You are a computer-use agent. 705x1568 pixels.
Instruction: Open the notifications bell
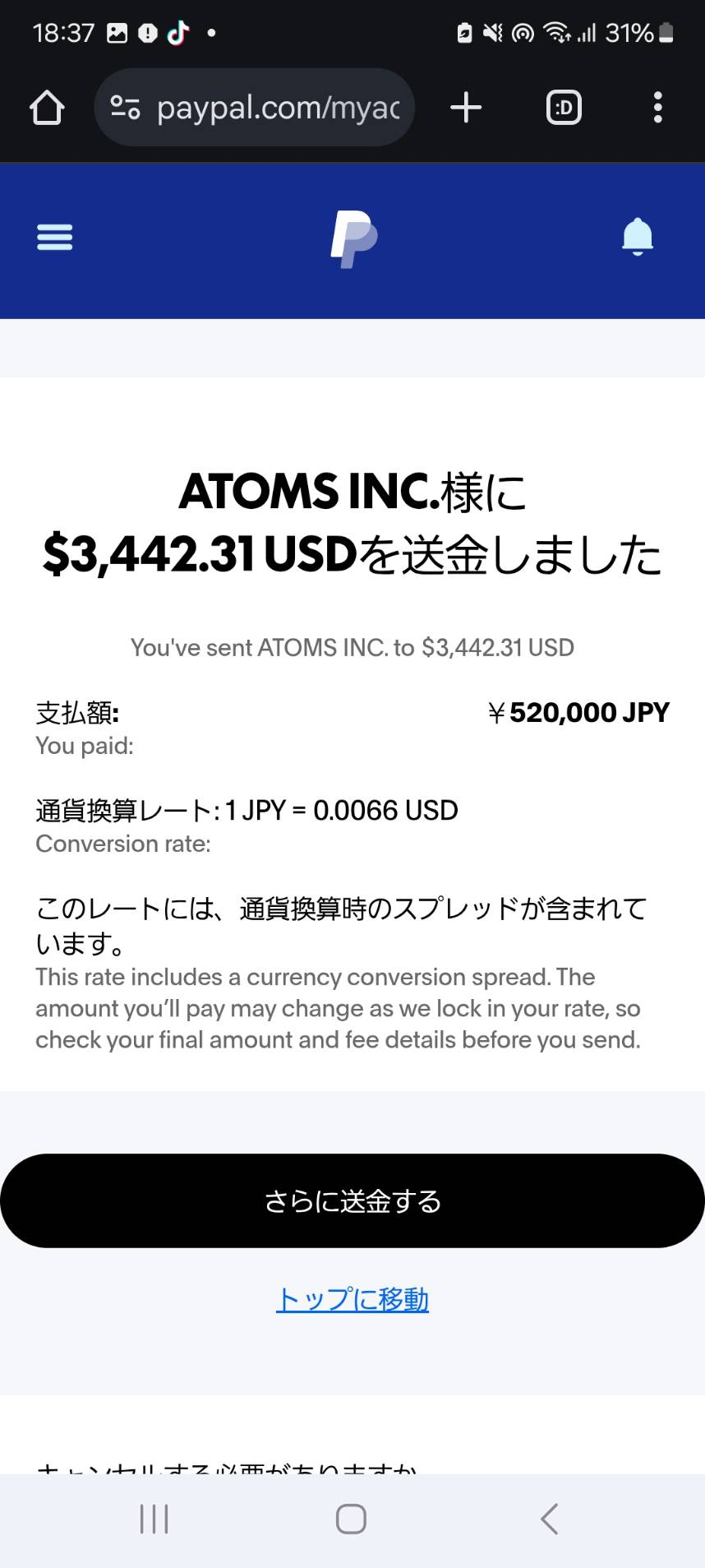coord(638,238)
